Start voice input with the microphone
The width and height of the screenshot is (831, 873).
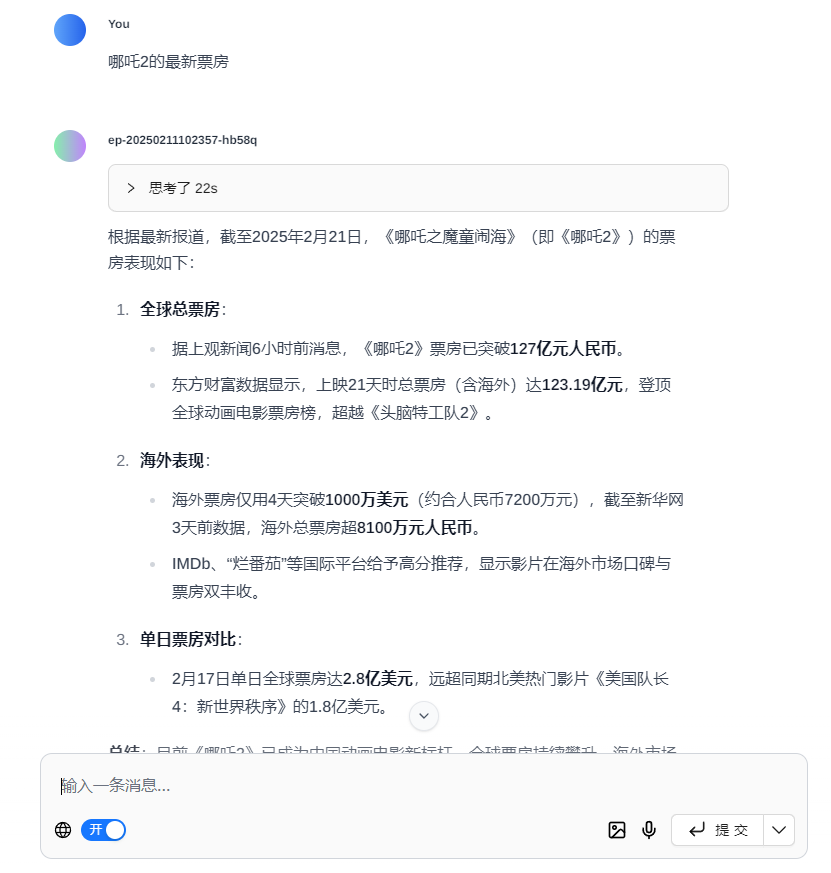649,830
